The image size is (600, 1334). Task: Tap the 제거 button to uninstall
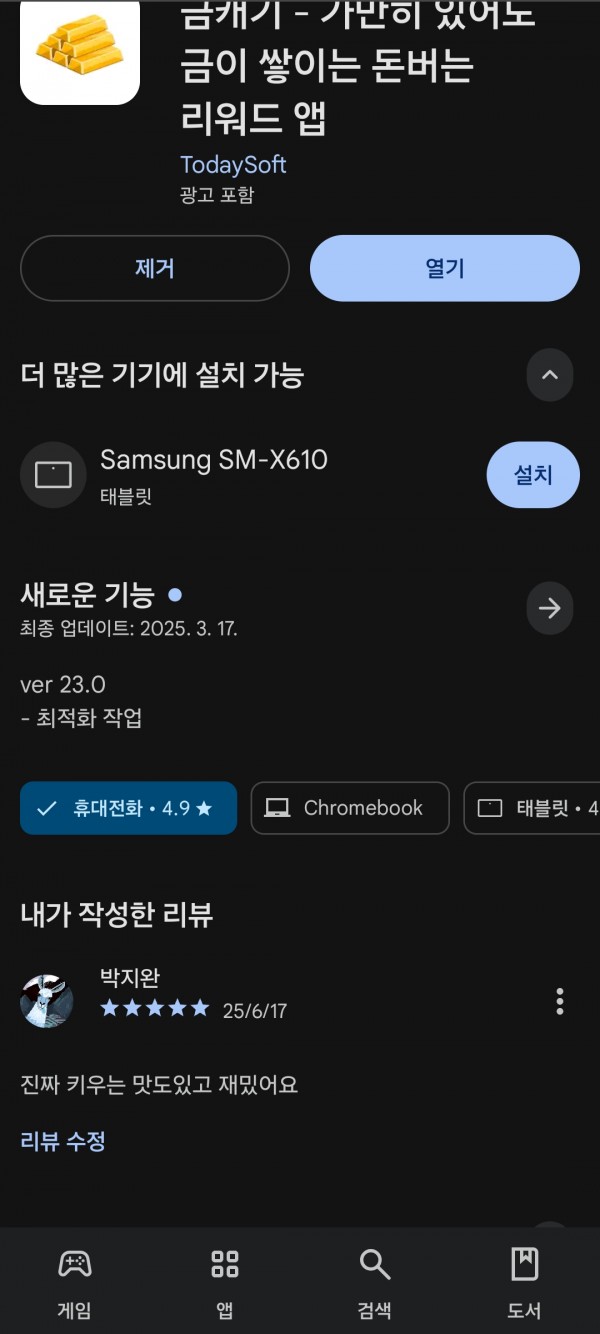coord(155,268)
